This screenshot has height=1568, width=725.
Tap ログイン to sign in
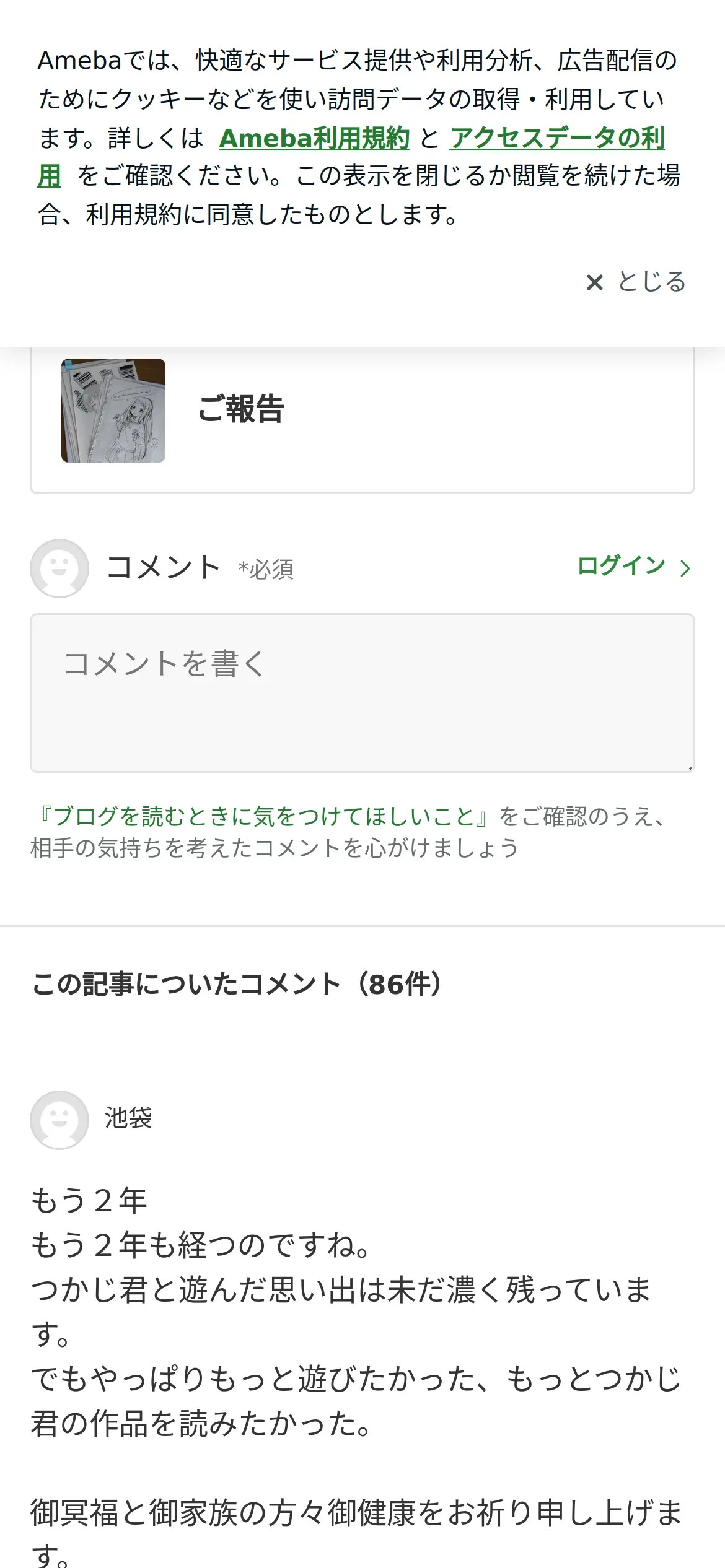pos(633,567)
